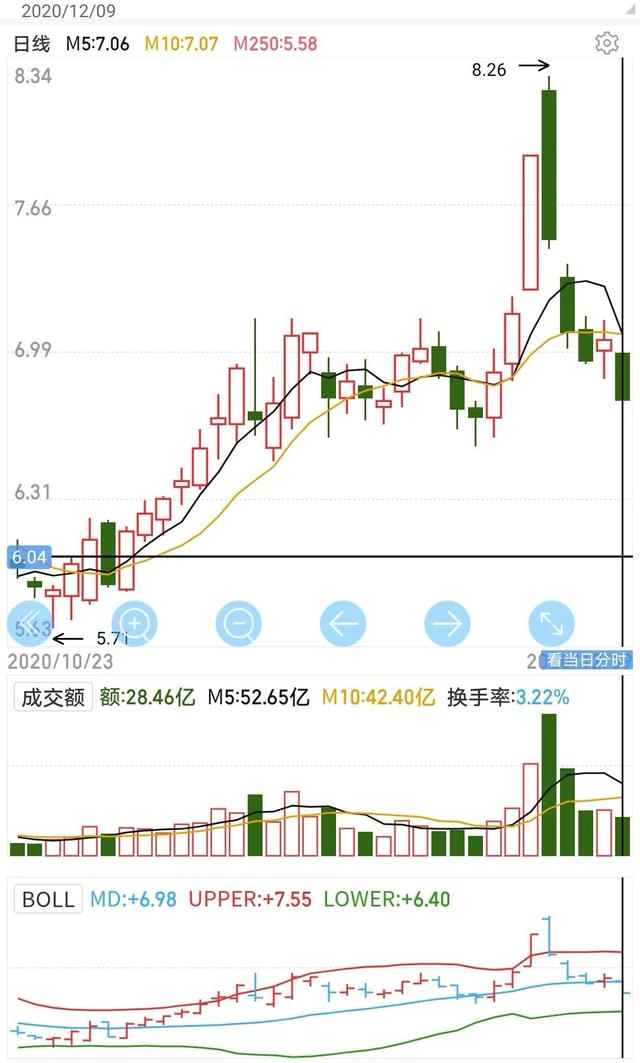Tap the double-left fast backward arrow button
This screenshot has height=1063, width=640.
(28, 623)
